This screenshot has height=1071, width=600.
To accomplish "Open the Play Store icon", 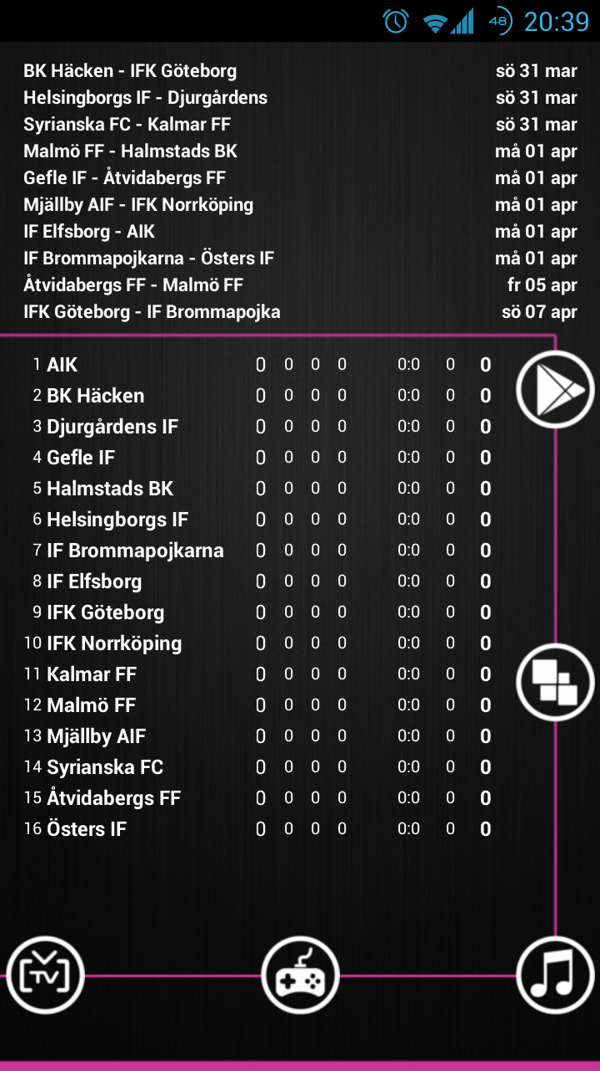I will [555, 389].
